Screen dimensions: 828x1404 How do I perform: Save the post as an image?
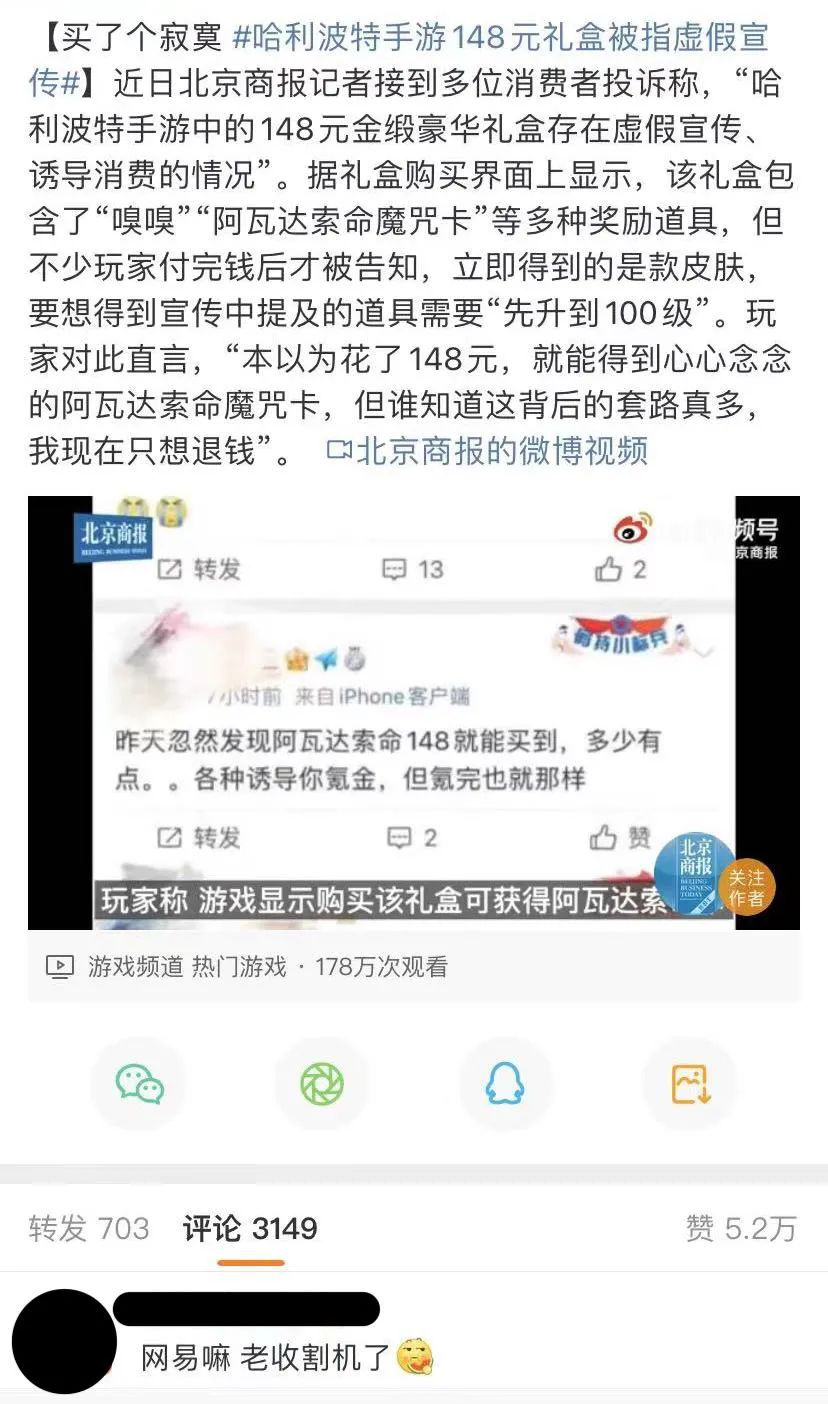click(690, 1084)
